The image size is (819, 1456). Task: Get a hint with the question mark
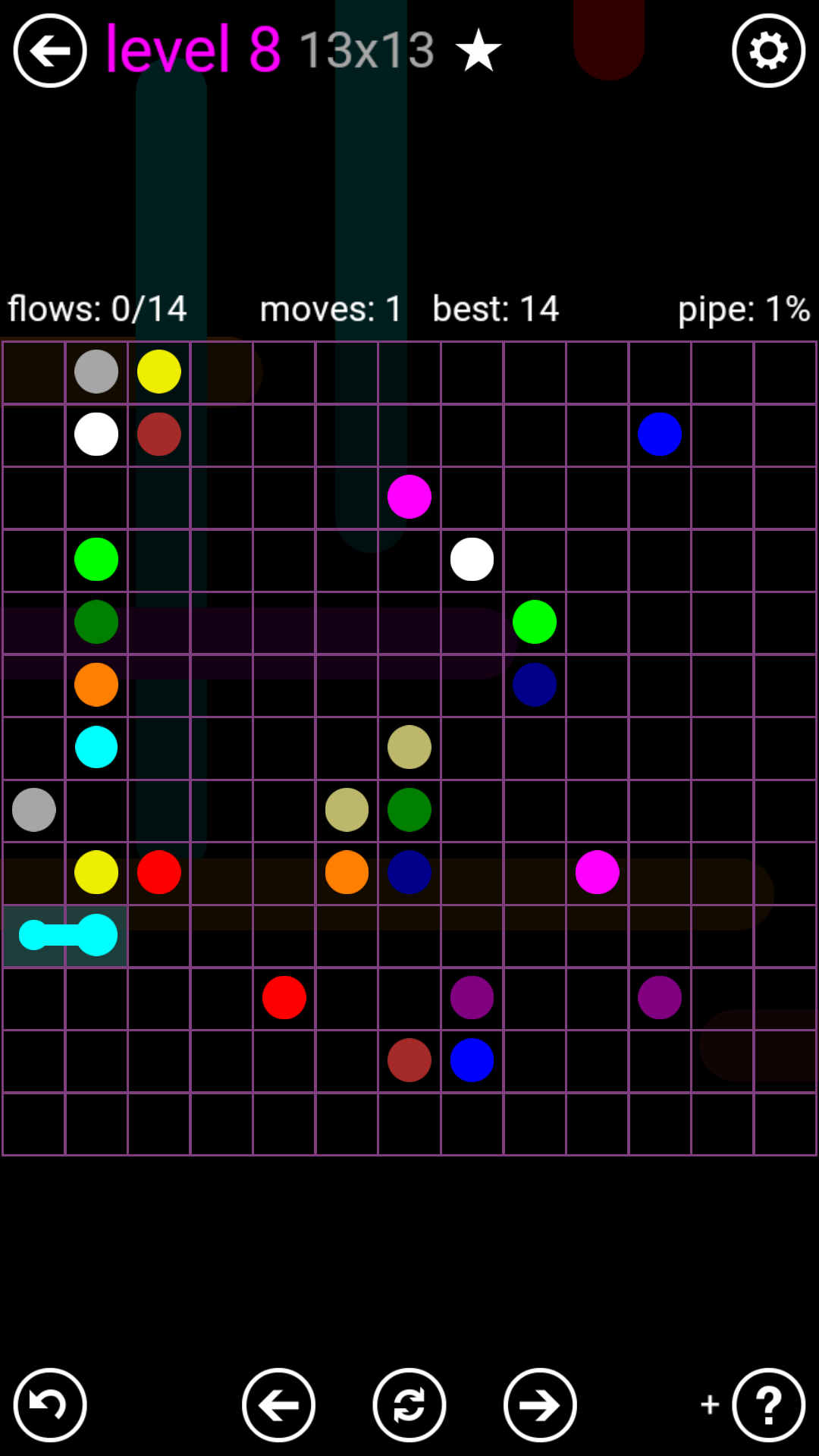click(768, 1405)
